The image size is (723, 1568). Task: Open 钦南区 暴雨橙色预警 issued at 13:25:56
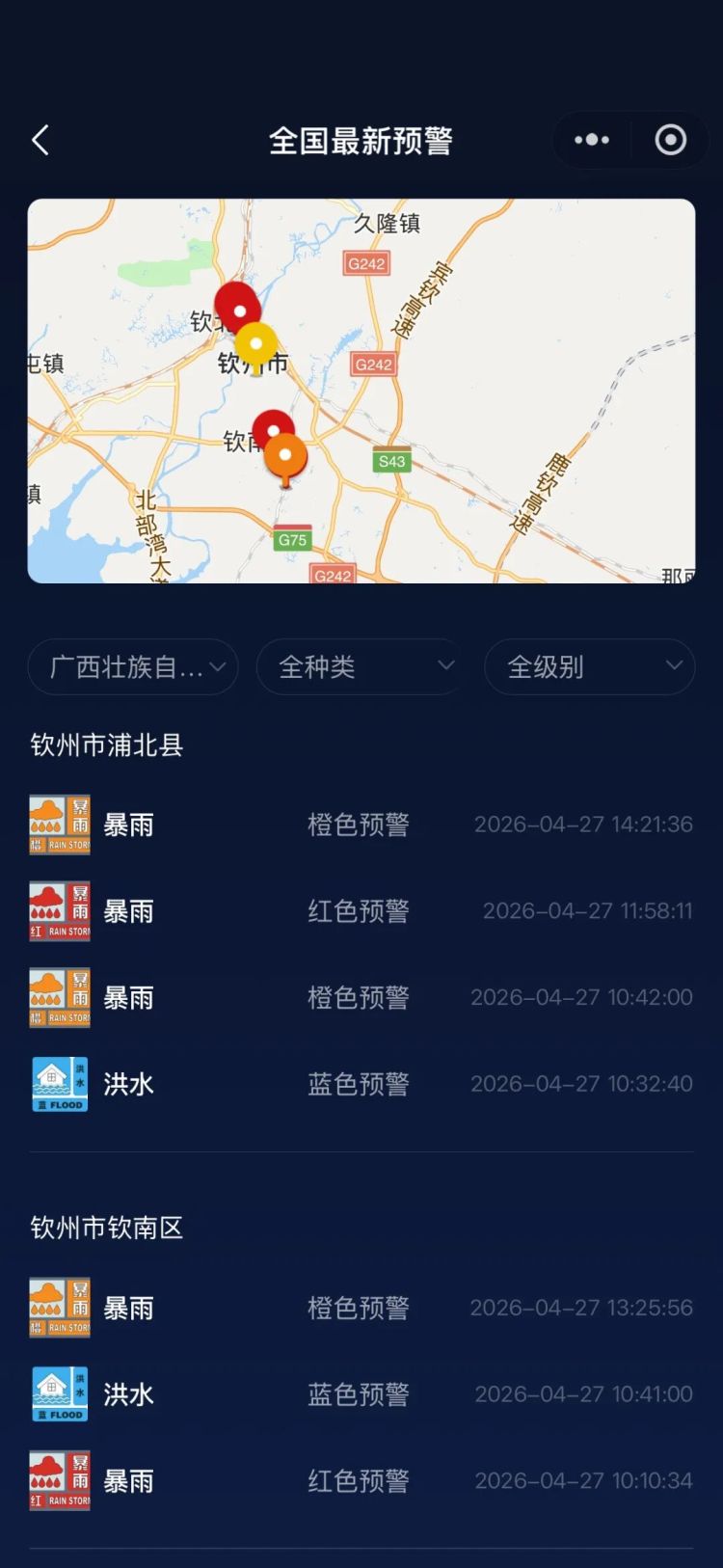pos(361,1308)
